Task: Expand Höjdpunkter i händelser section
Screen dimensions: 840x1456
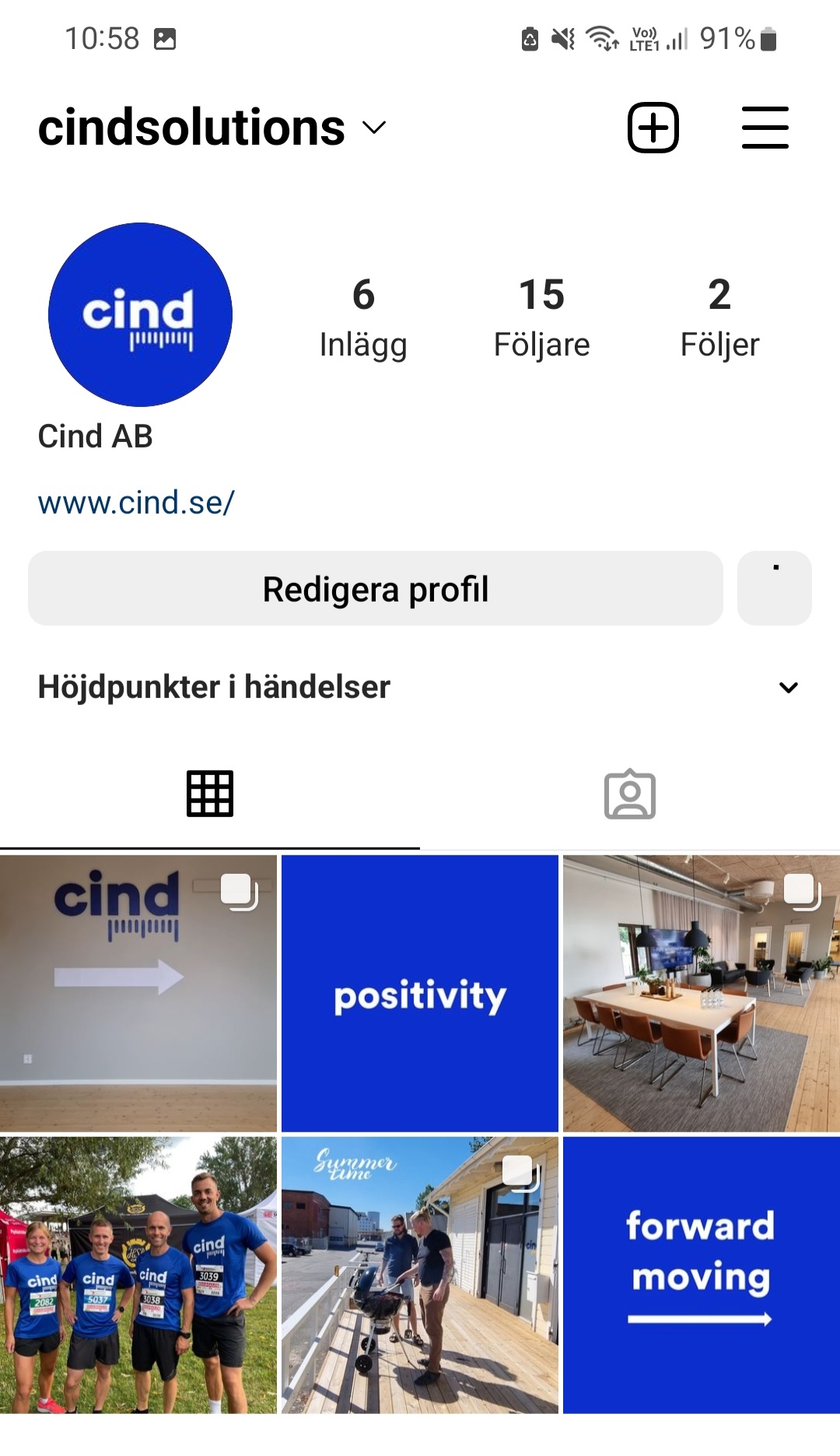Action: (788, 687)
